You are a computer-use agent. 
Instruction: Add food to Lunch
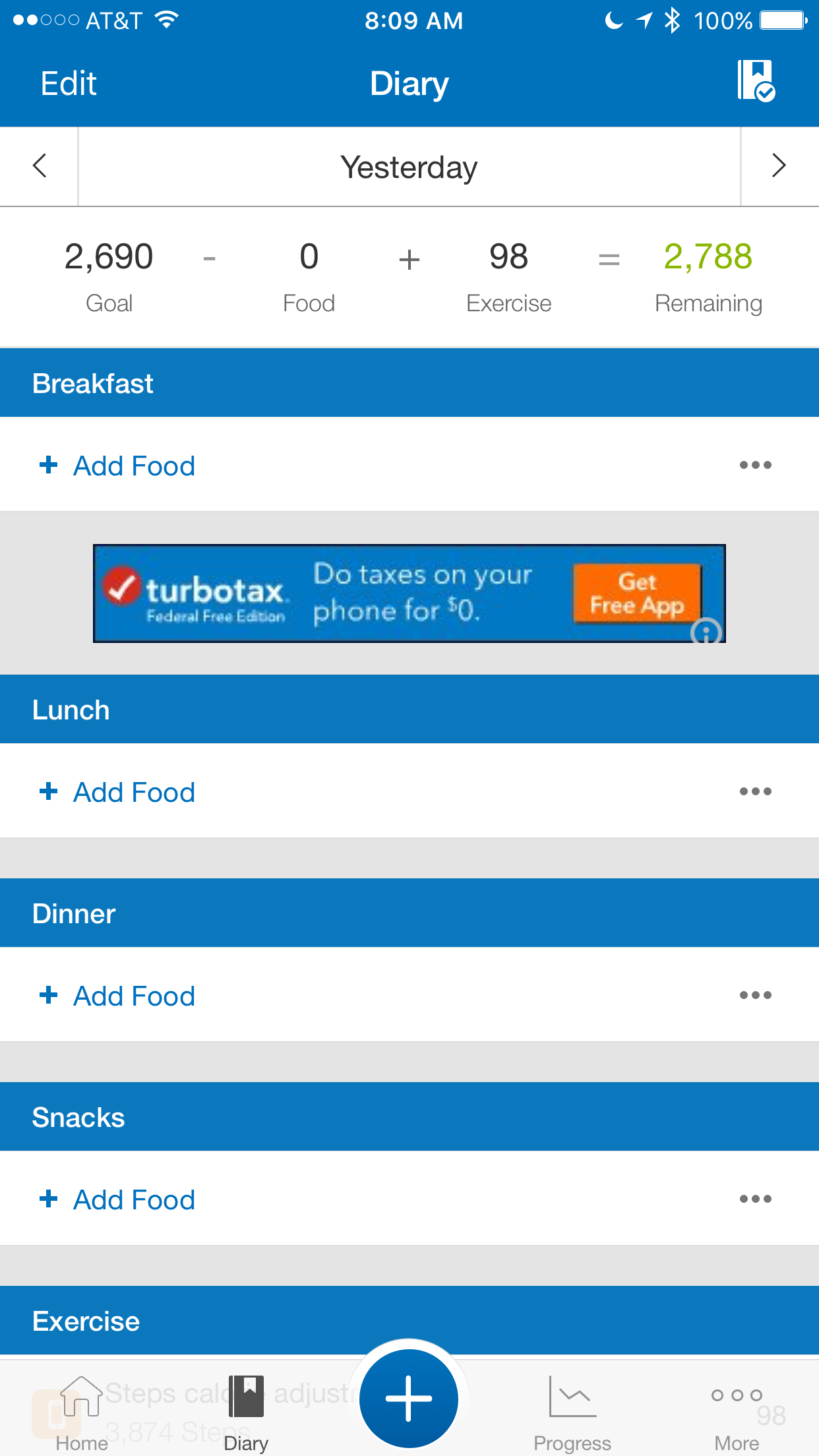point(117,792)
